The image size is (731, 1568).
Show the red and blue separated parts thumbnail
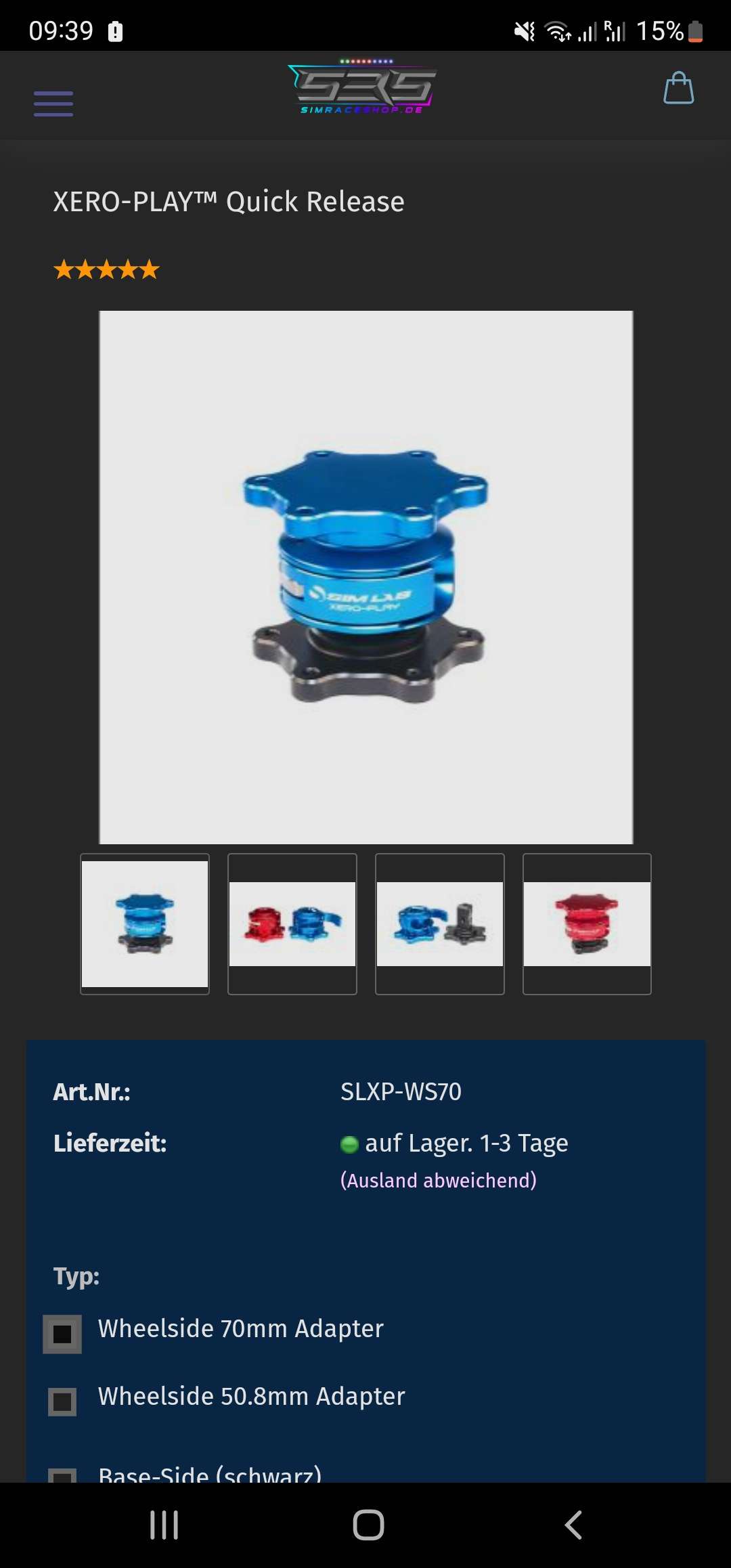[292, 923]
